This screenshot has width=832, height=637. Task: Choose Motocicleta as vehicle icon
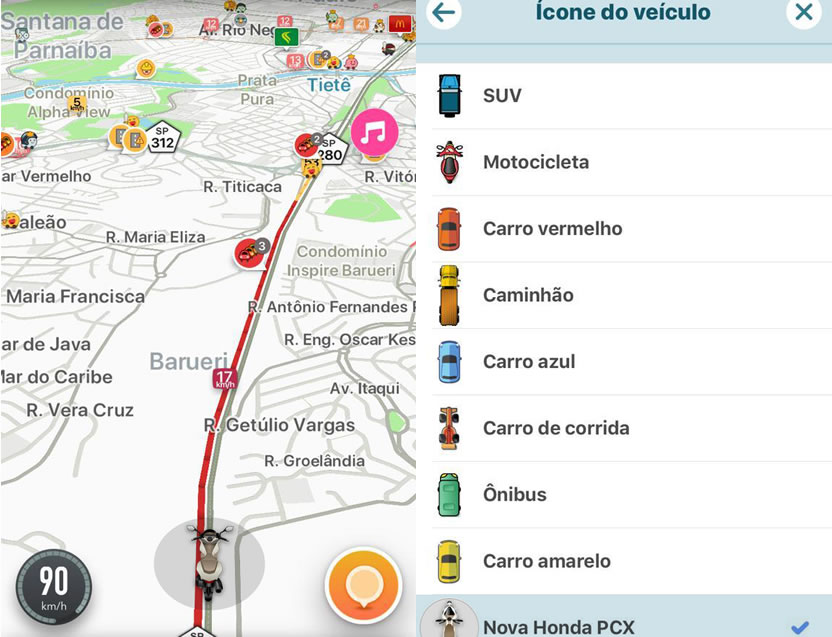624,162
